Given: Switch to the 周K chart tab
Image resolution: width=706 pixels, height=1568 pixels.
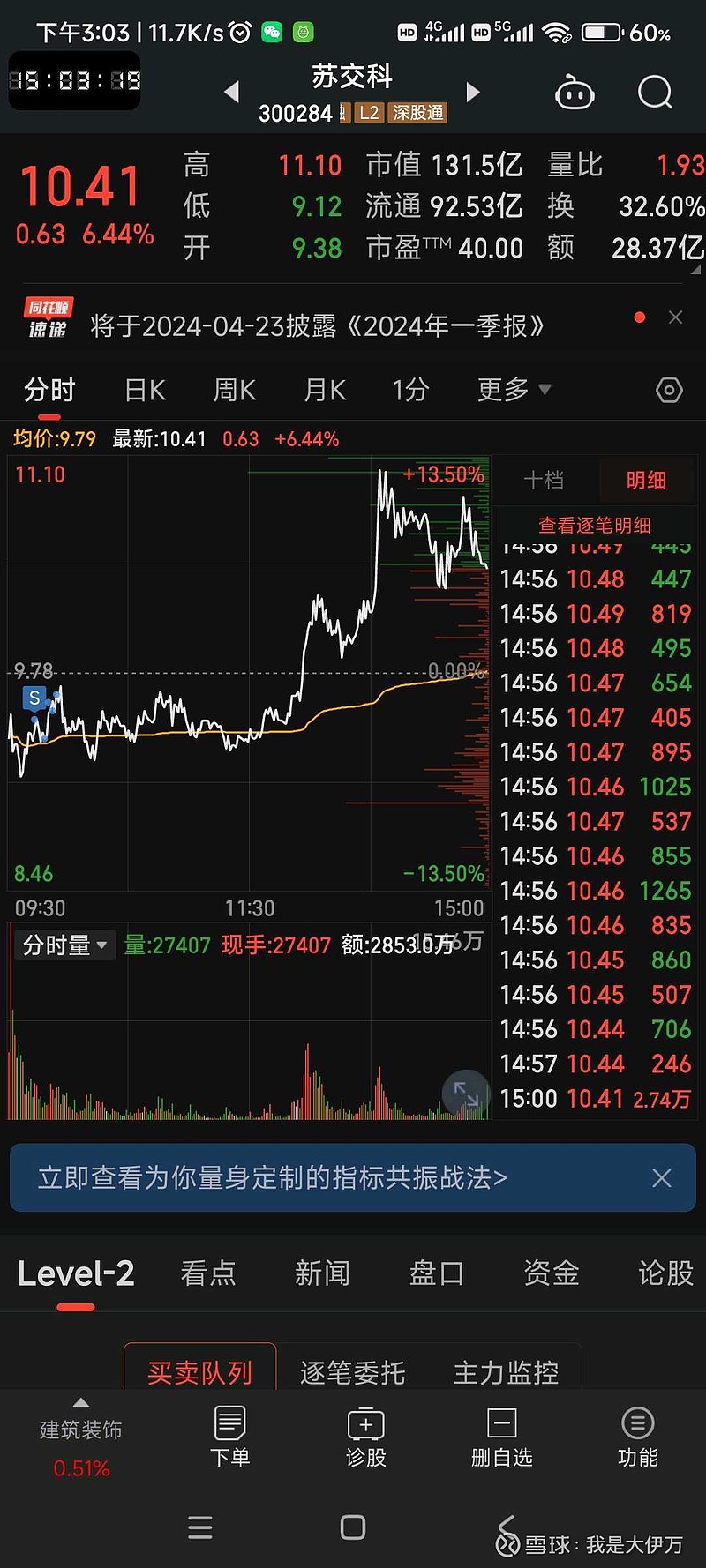Looking at the screenshot, I should 235,390.
